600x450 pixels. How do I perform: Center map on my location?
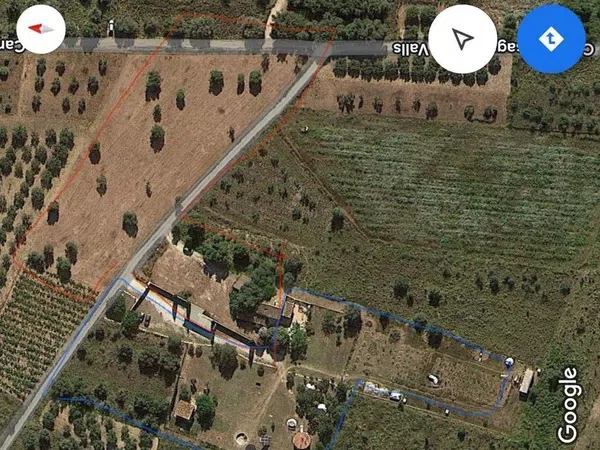463,39
